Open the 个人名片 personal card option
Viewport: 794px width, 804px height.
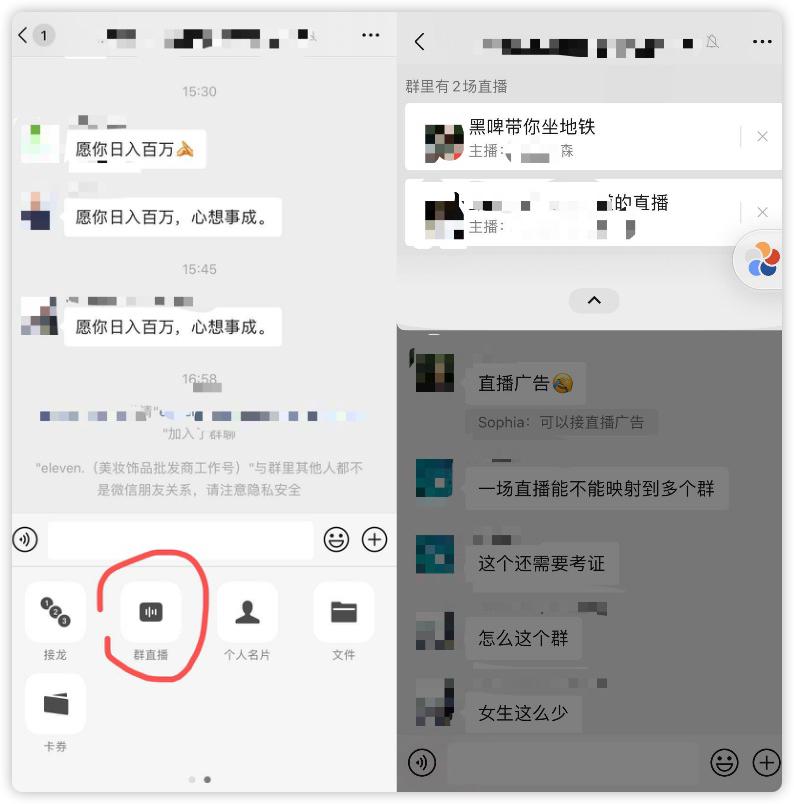coord(248,611)
